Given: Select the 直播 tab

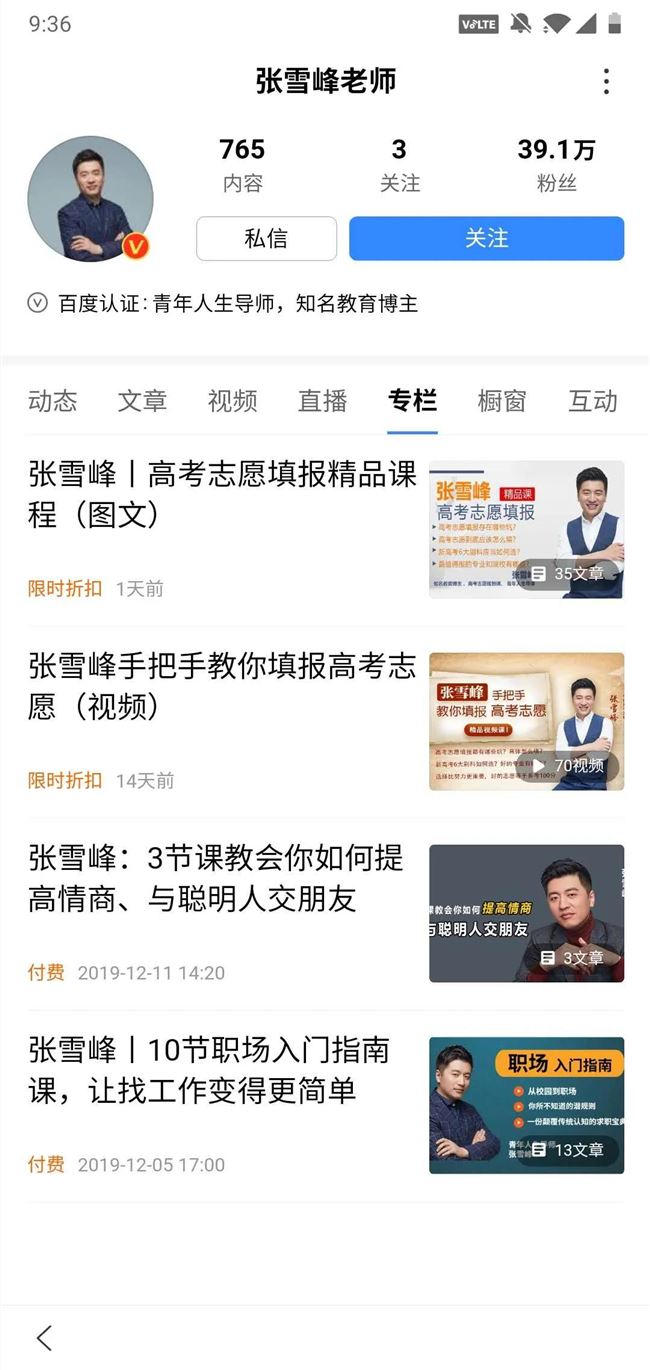Looking at the screenshot, I should point(322,401).
